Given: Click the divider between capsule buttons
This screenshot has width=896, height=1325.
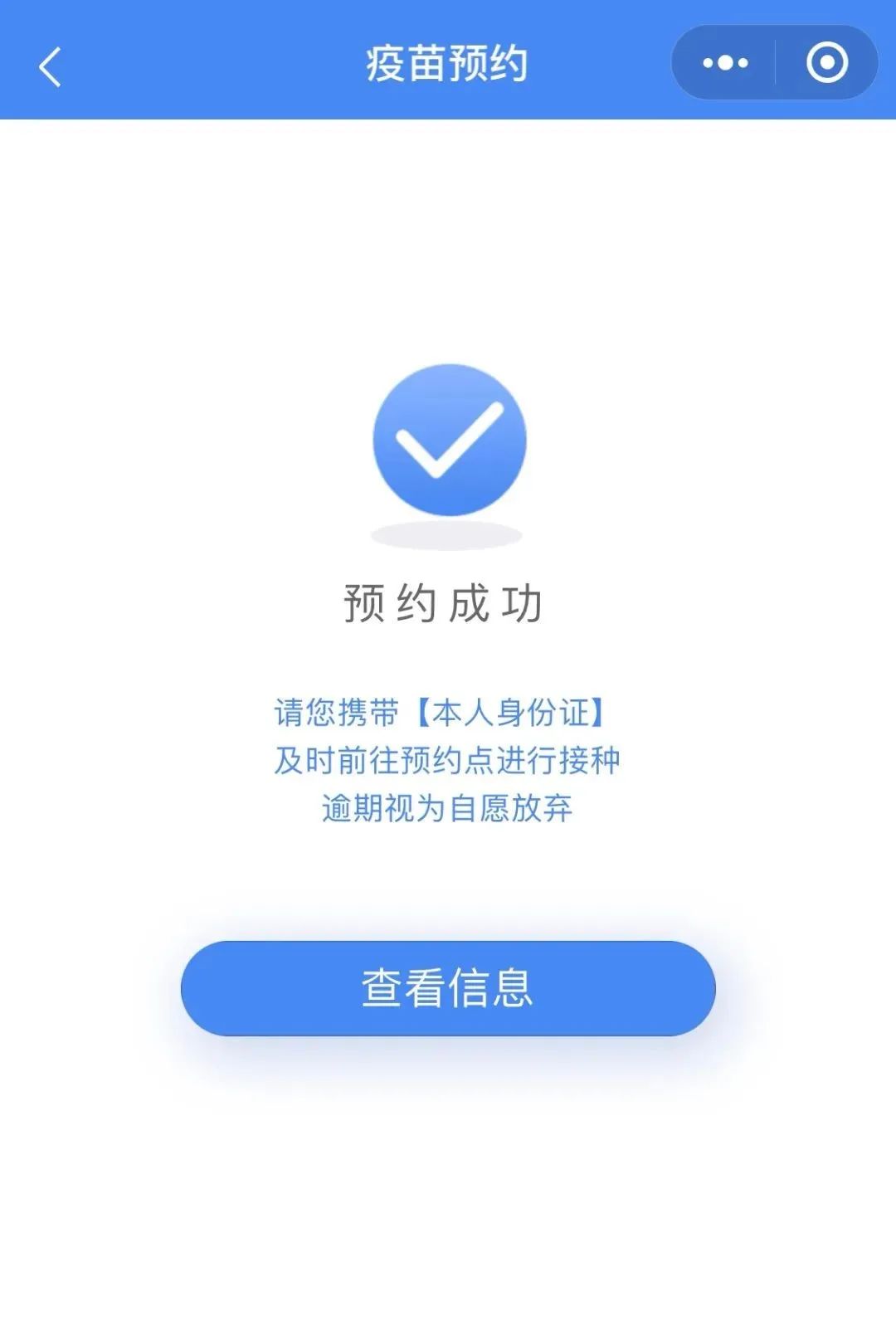Looking at the screenshot, I should 776,62.
